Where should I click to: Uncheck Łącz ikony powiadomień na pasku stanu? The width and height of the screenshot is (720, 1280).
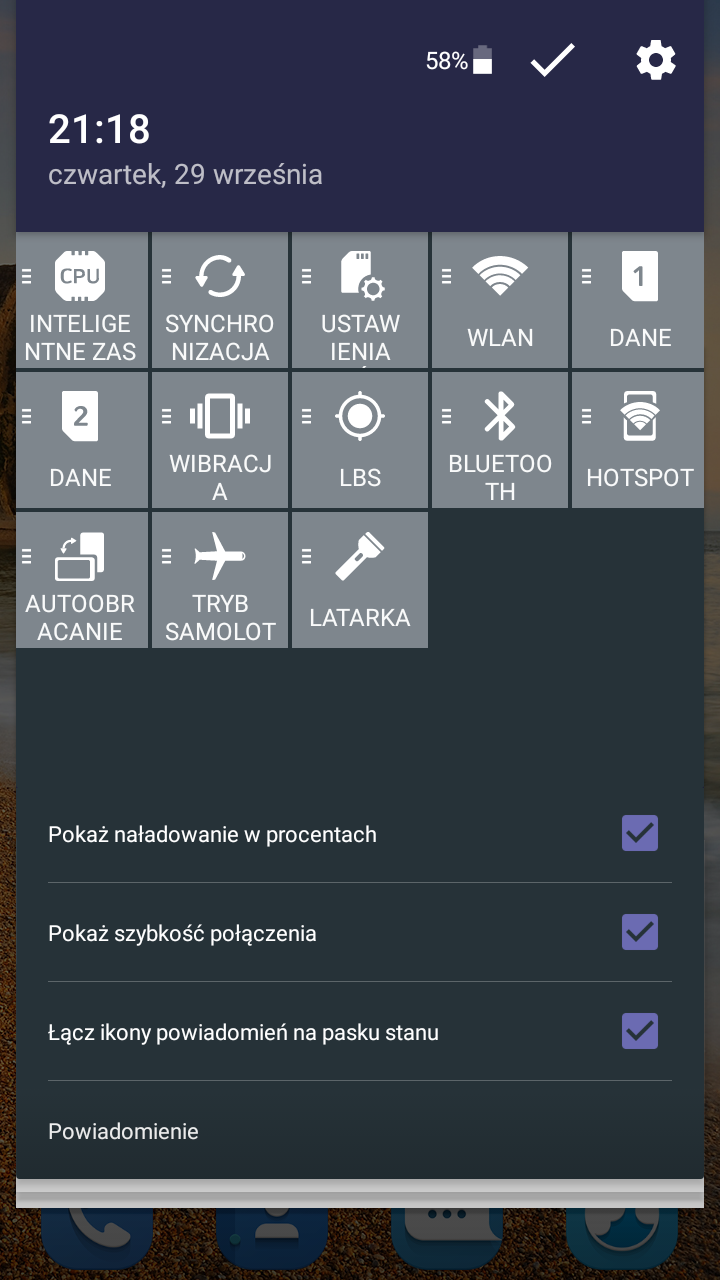coord(639,1031)
